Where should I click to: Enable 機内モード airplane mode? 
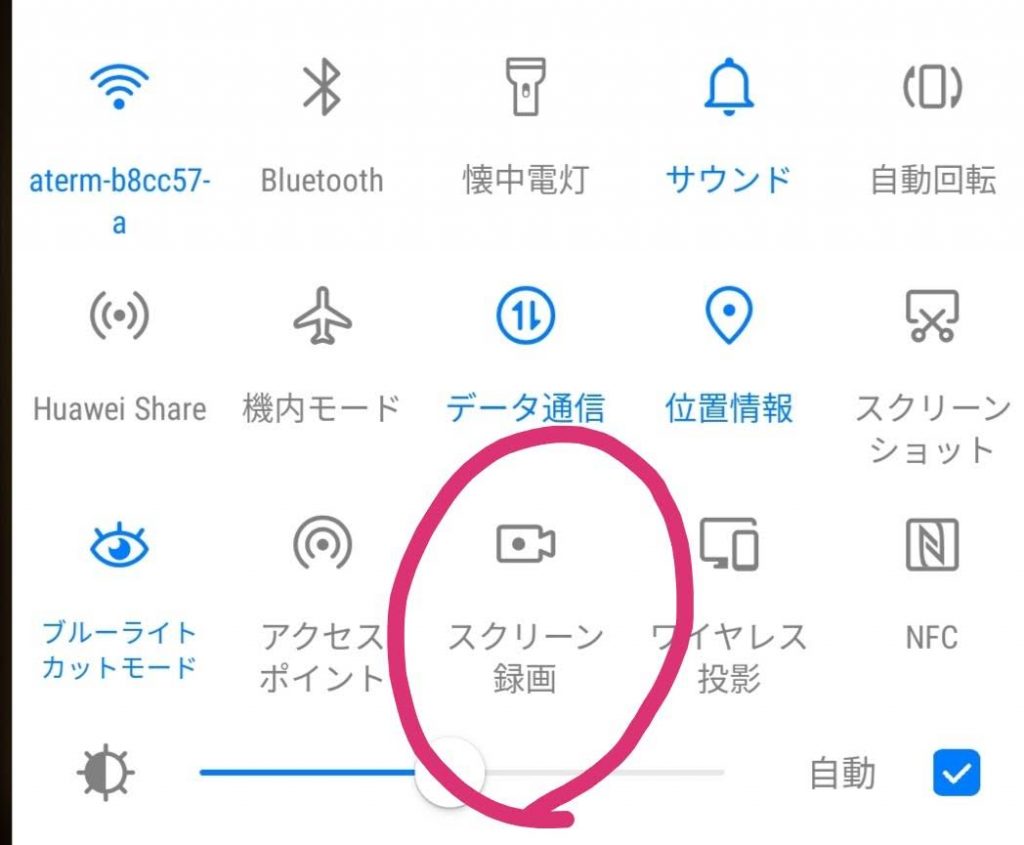tap(321, 317)
